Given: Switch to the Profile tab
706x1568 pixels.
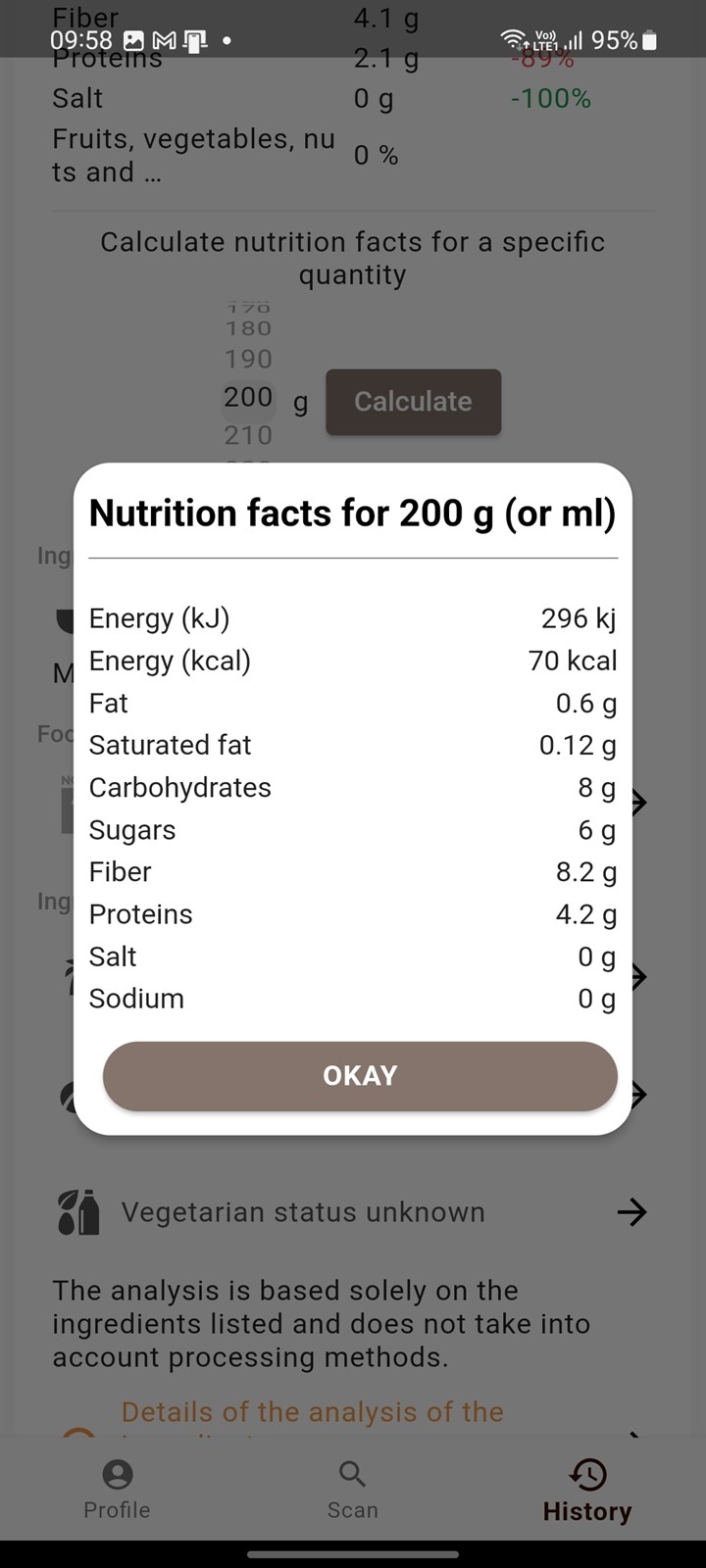Looking at the screenshot, I should [117, 1490].
